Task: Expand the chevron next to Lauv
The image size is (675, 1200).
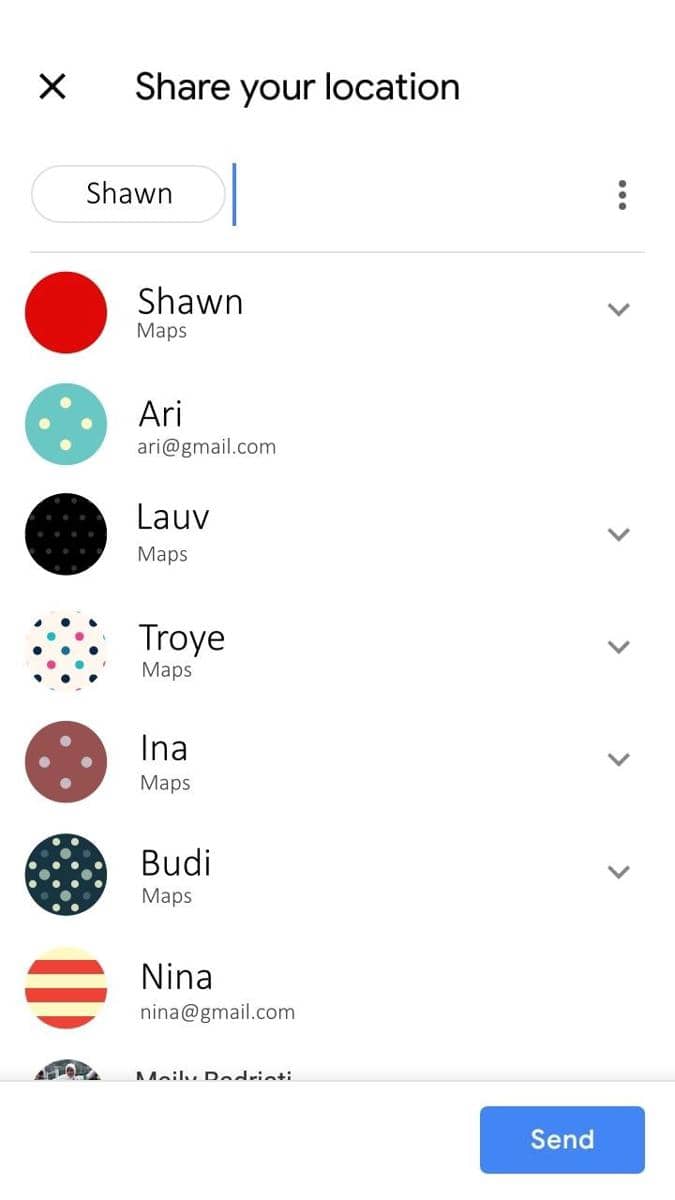Action: point(618,535)
